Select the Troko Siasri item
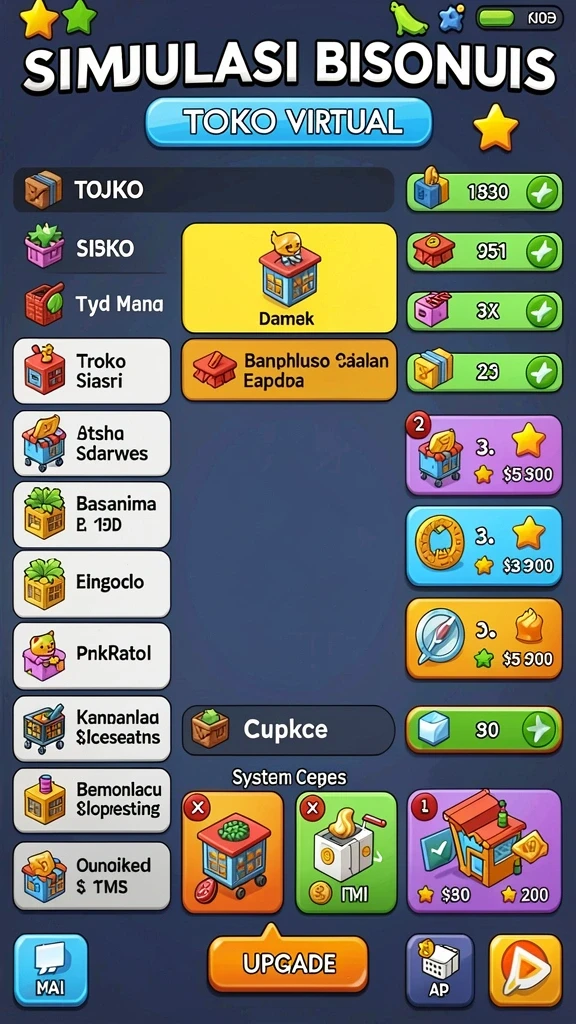576x1024 pixels. [x=92, y=371]
